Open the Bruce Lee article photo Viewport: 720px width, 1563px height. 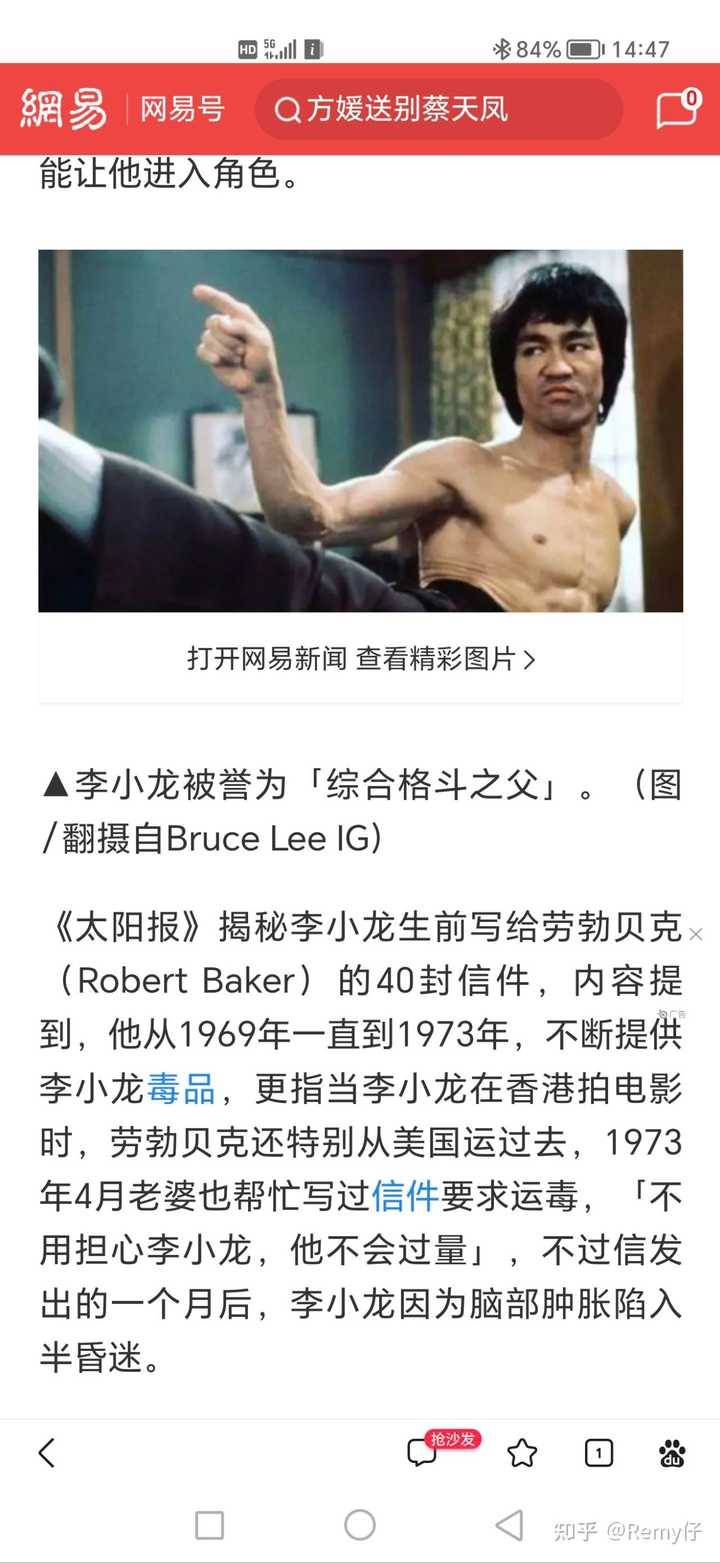(360, 430)
